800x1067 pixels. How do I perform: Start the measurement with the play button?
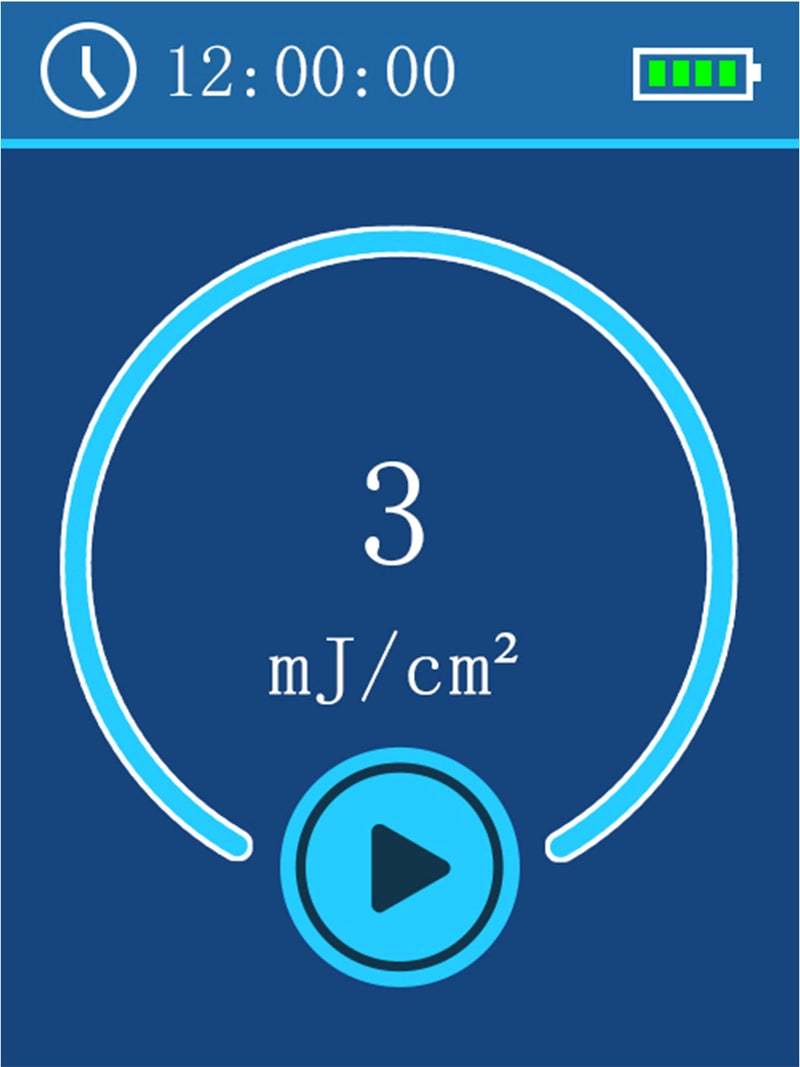[x=400, y=868]
